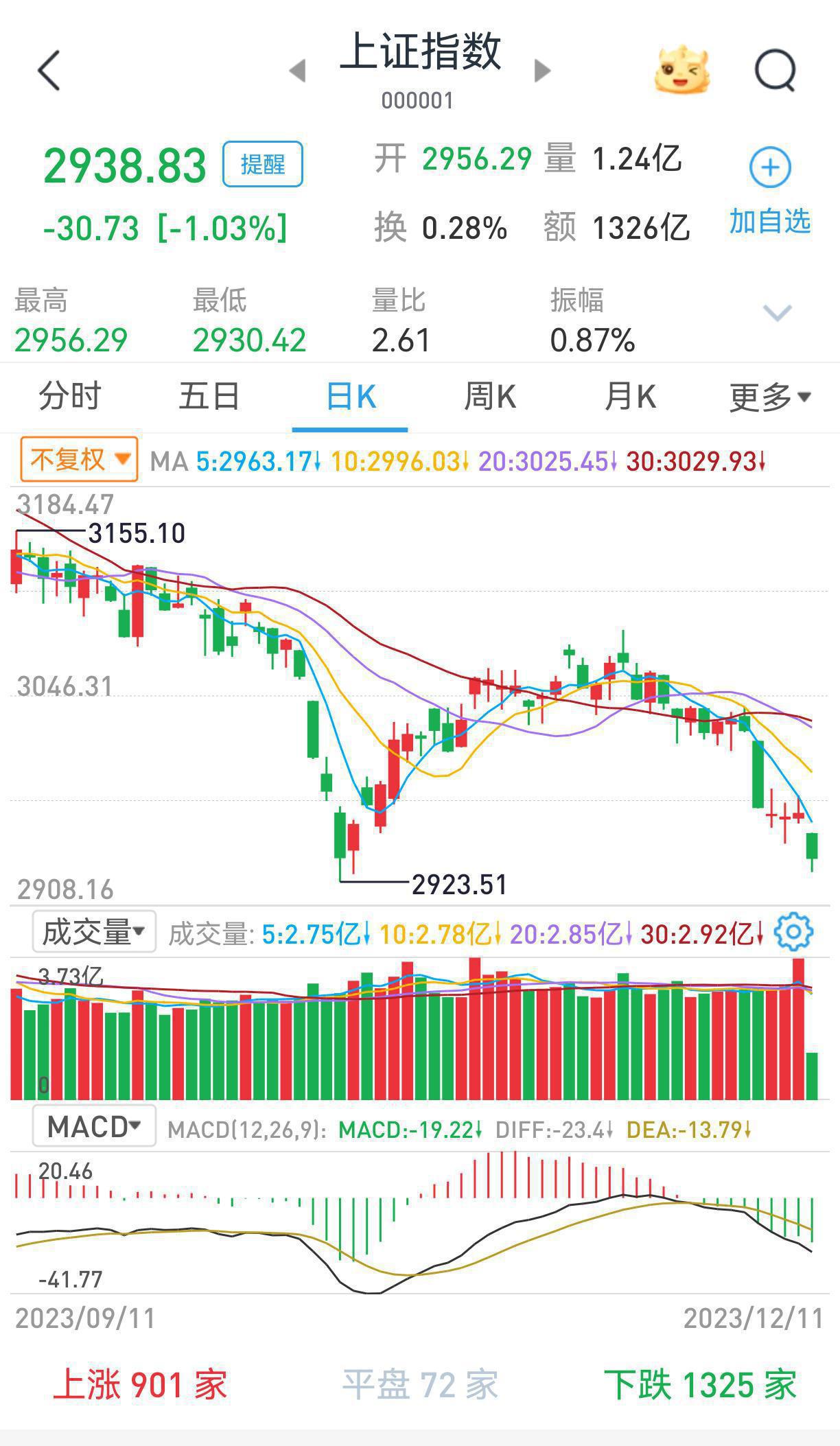View 上涨 901 家 rising stocks

click(140, 1384)
